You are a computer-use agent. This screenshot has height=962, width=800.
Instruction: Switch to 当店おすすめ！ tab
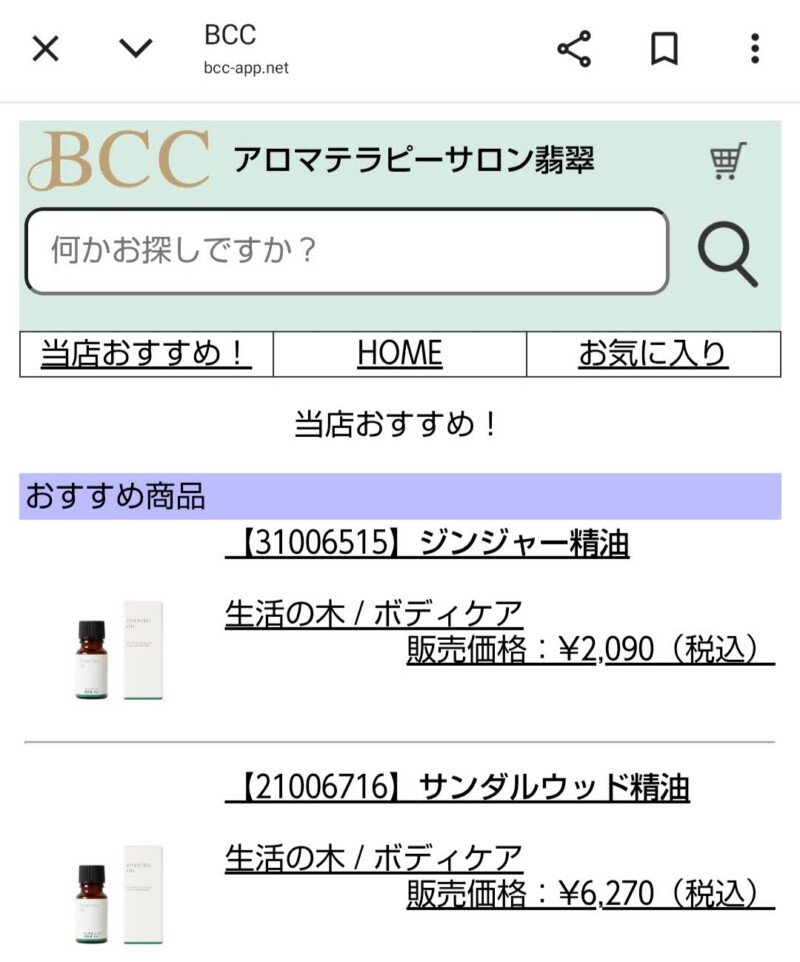146,354
